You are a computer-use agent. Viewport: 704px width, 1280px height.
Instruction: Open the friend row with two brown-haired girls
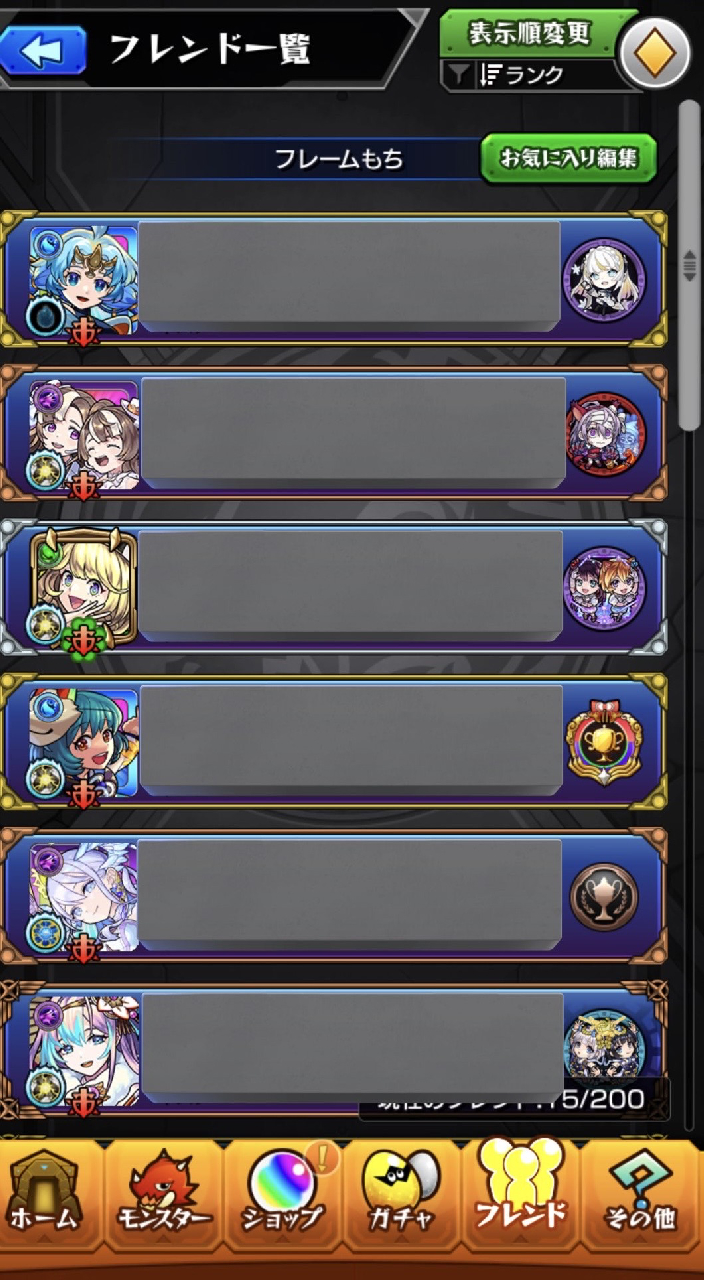[x=335, y=433]
